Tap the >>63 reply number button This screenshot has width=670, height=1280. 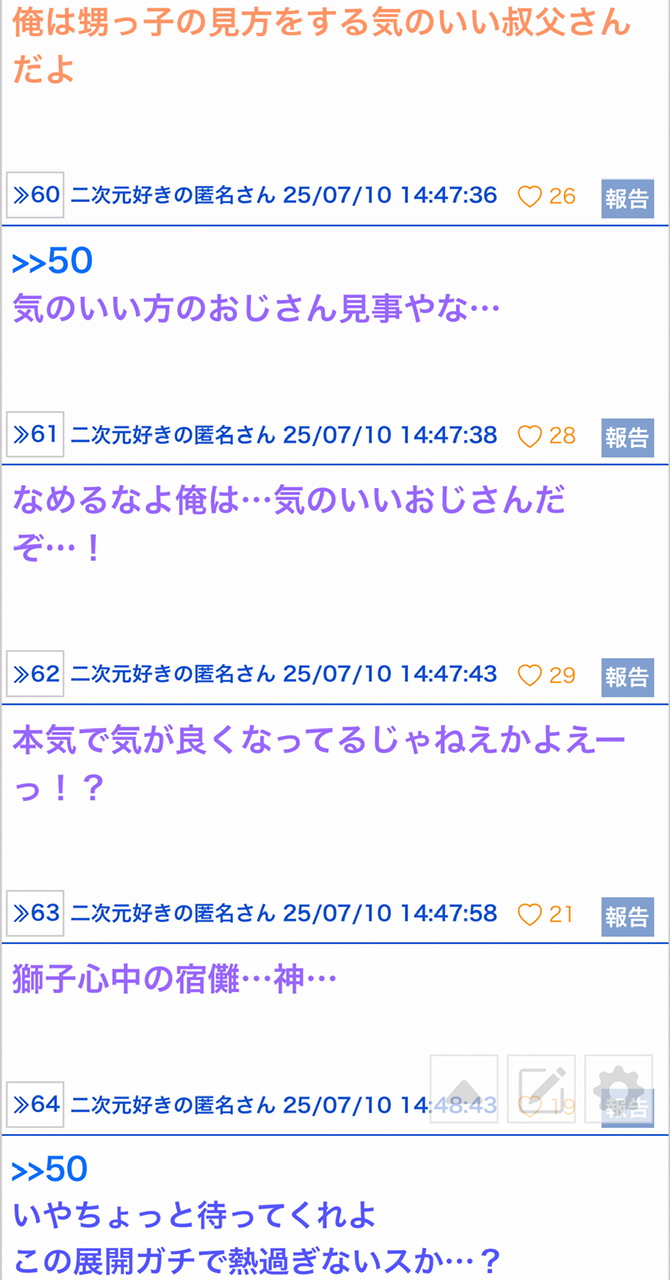(x=36, y=914)
